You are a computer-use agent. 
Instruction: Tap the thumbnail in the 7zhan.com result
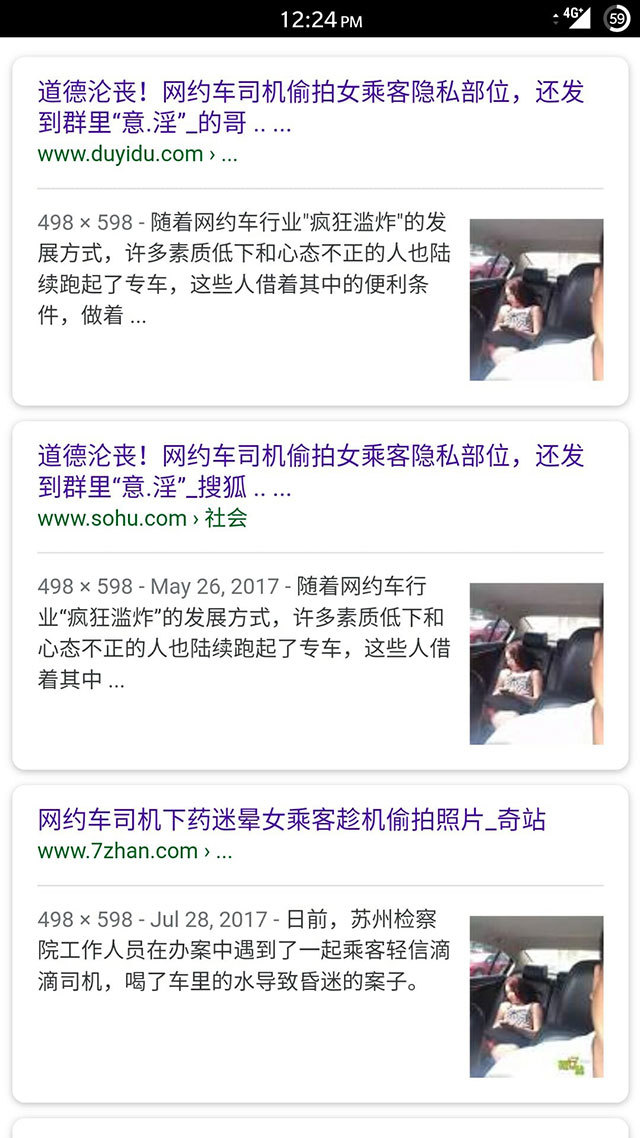(x=536, y=996)
